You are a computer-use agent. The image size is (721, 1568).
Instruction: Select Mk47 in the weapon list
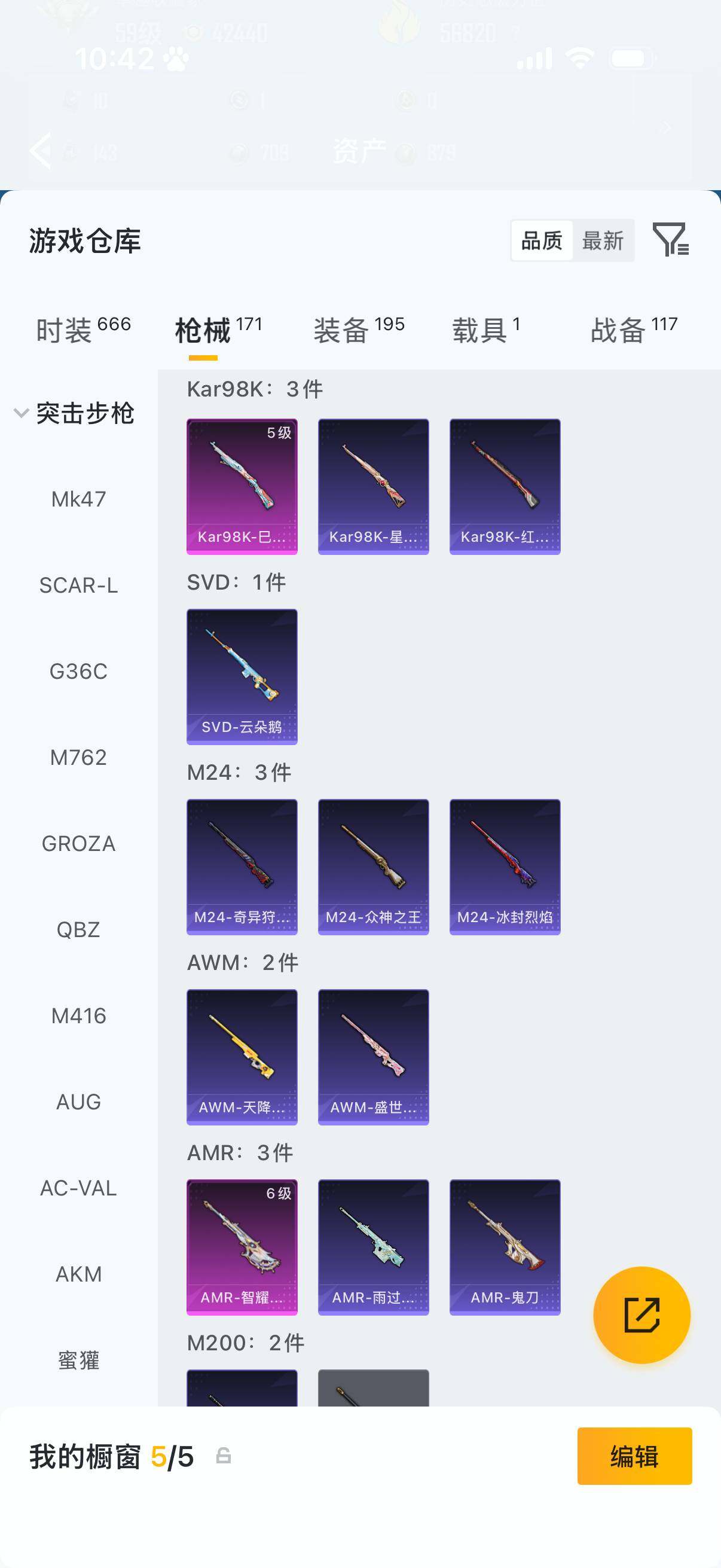point(78,499)
